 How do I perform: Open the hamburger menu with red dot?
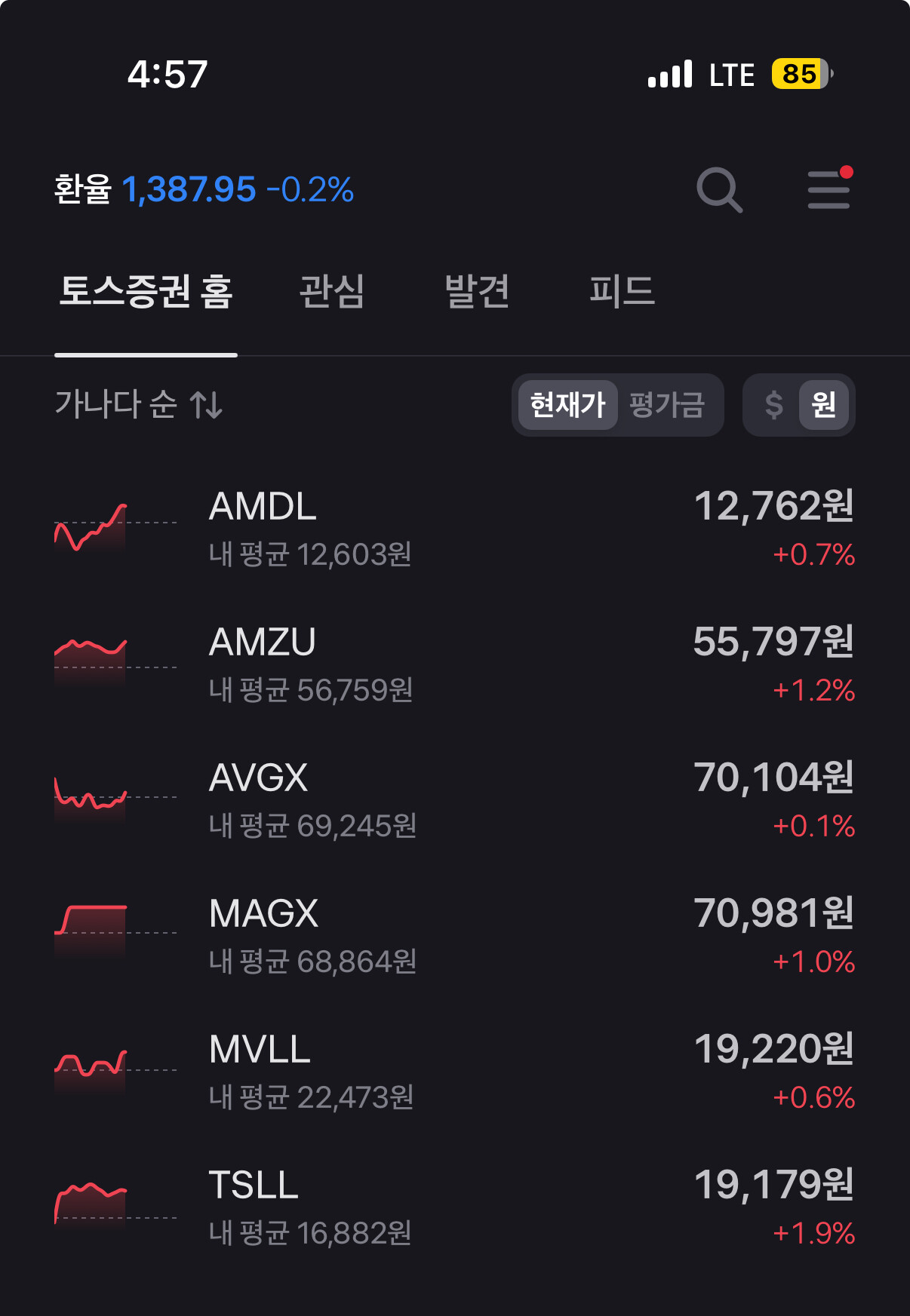(x=829, y=189)
